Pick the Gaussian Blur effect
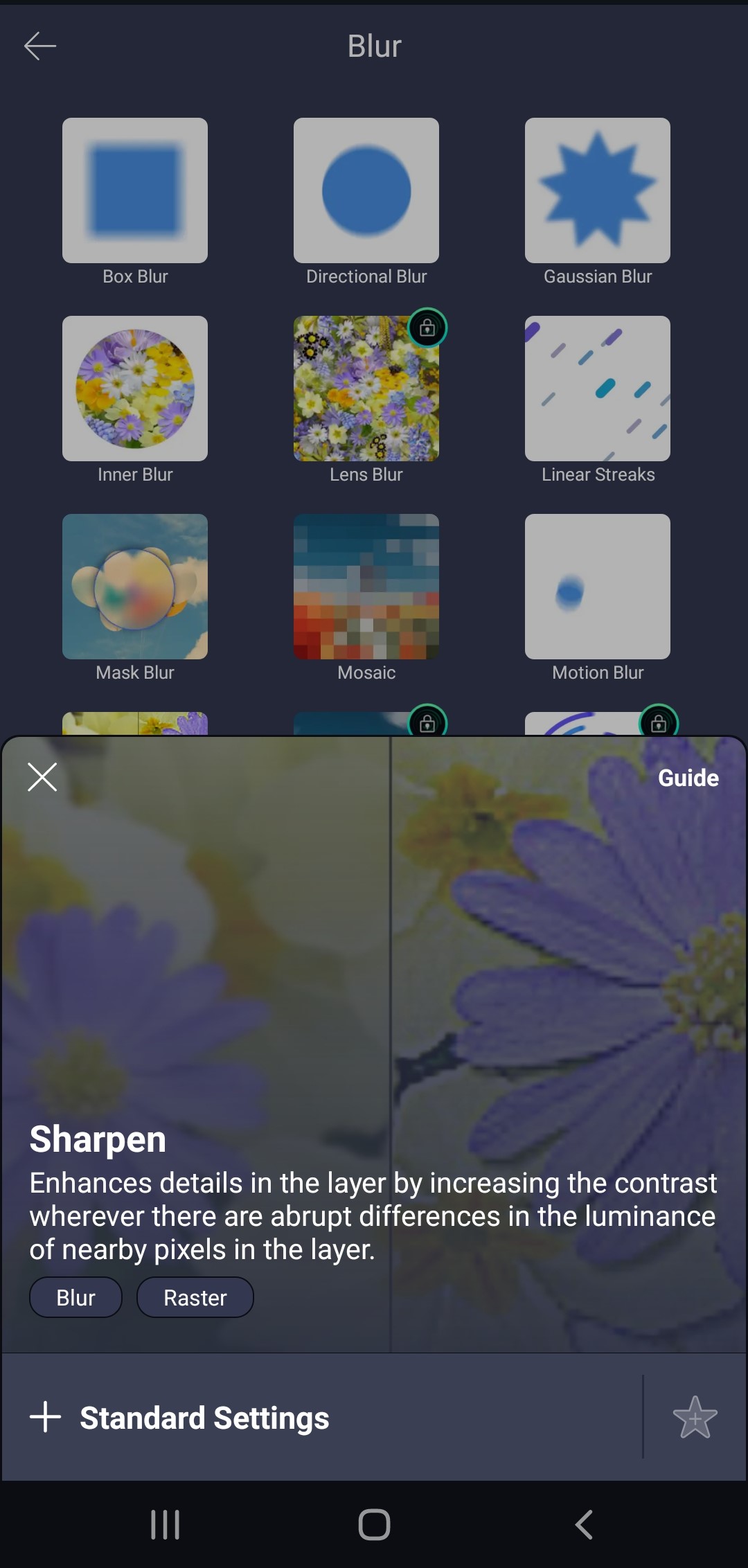The image size is (748, 1568). [x=598, y=190]
